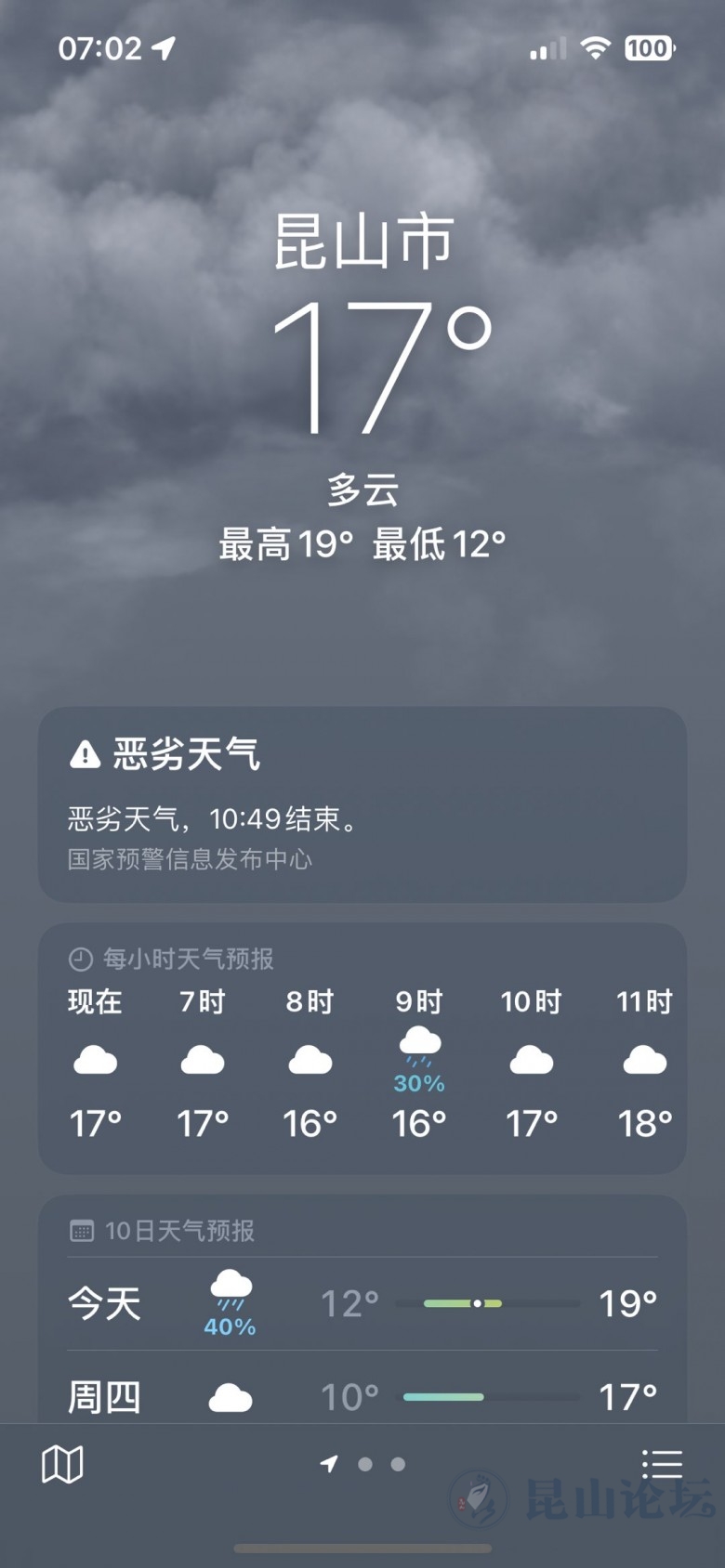Open the city list
The image size is (725, 1568).
click(x=662, y=1465)
